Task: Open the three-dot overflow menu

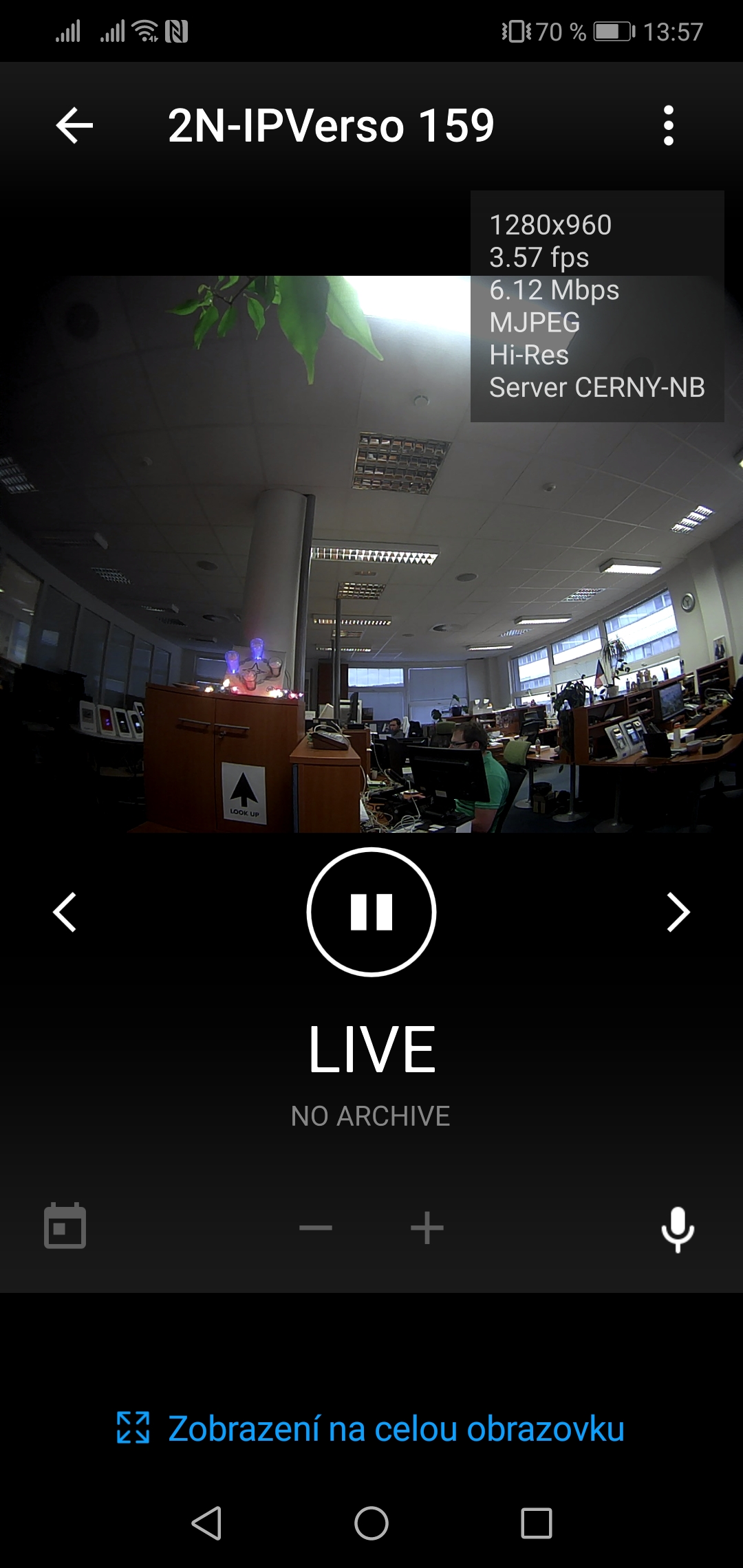Action: click(x=668, y=125)
